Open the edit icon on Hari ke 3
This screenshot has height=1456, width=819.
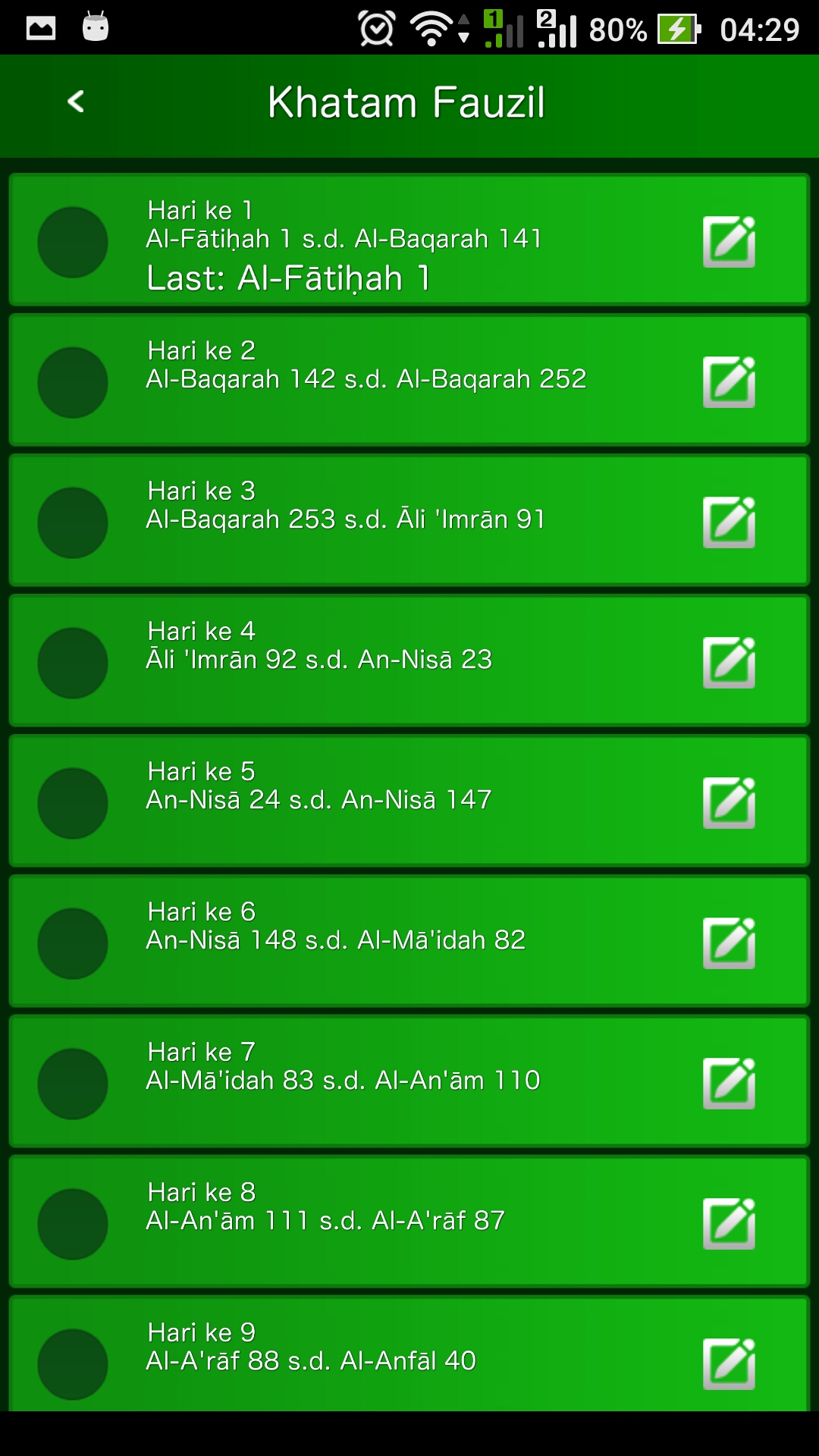(x=729, y=522)
